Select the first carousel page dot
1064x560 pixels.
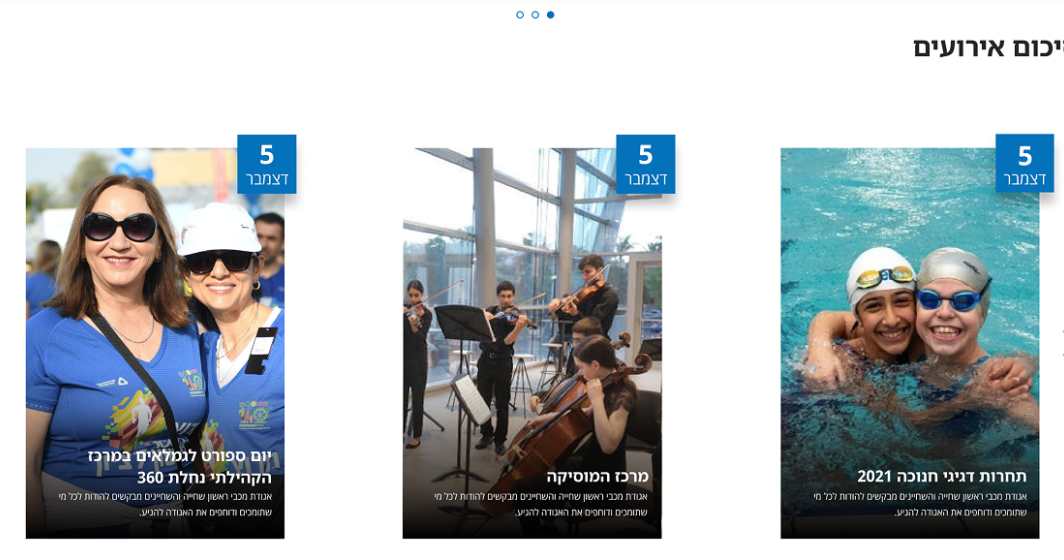[520, 15]
